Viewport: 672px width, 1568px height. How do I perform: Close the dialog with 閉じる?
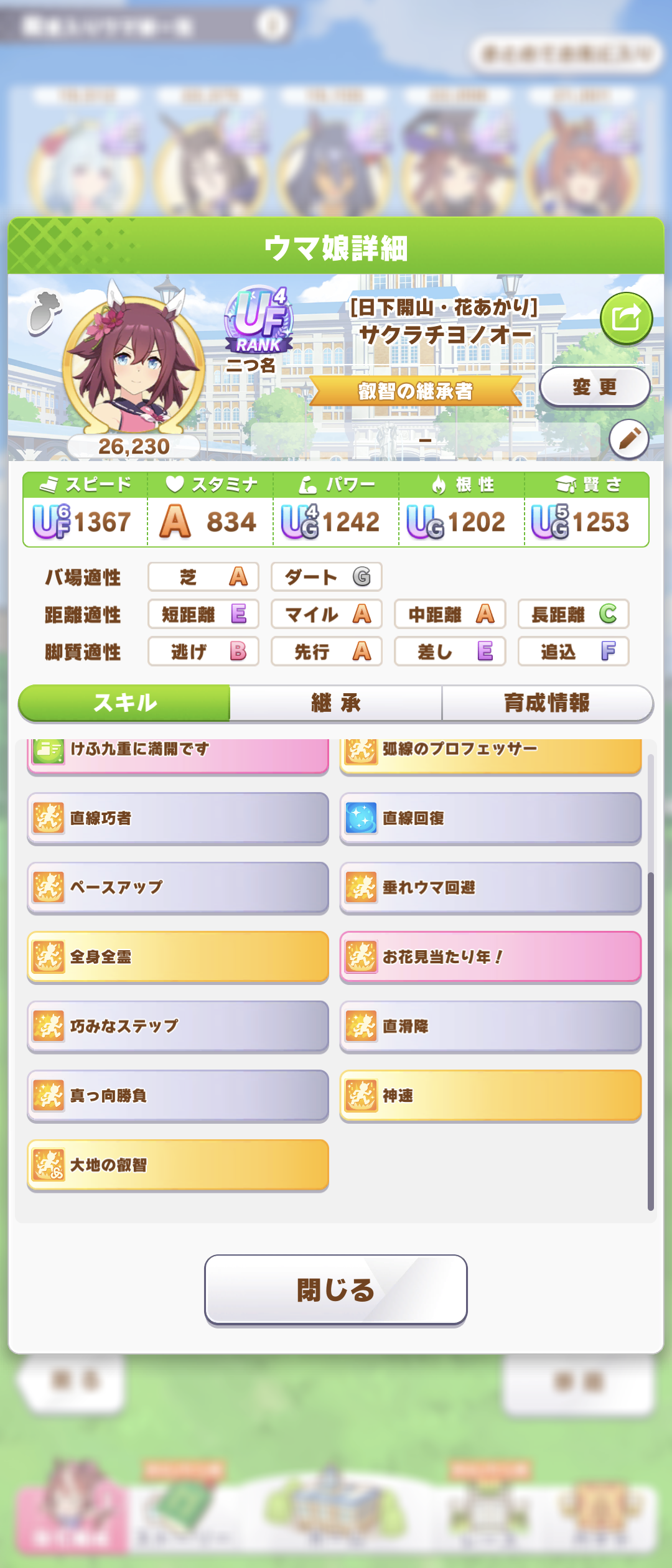click(336, 1289)
